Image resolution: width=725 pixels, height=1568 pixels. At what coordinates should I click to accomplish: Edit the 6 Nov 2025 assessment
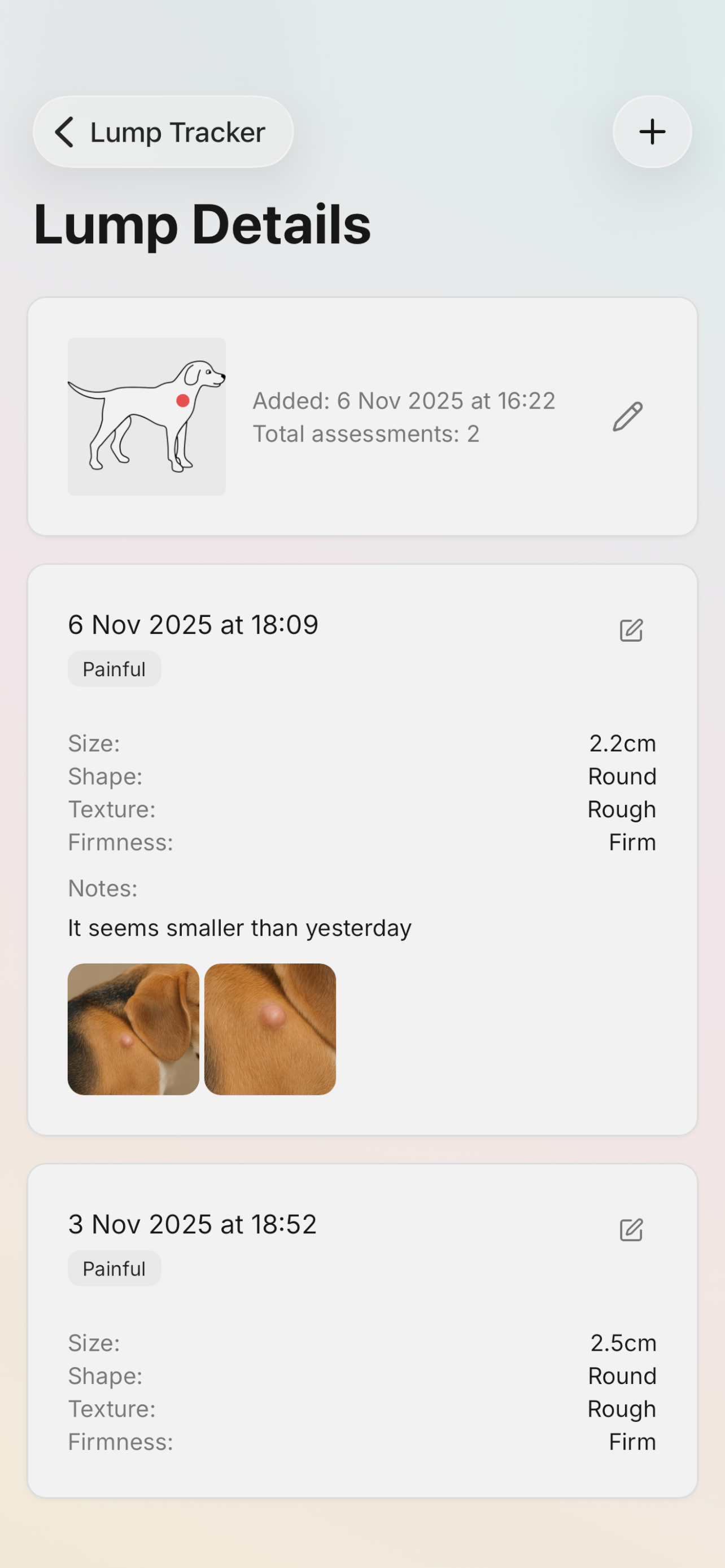tap(631, 630)
